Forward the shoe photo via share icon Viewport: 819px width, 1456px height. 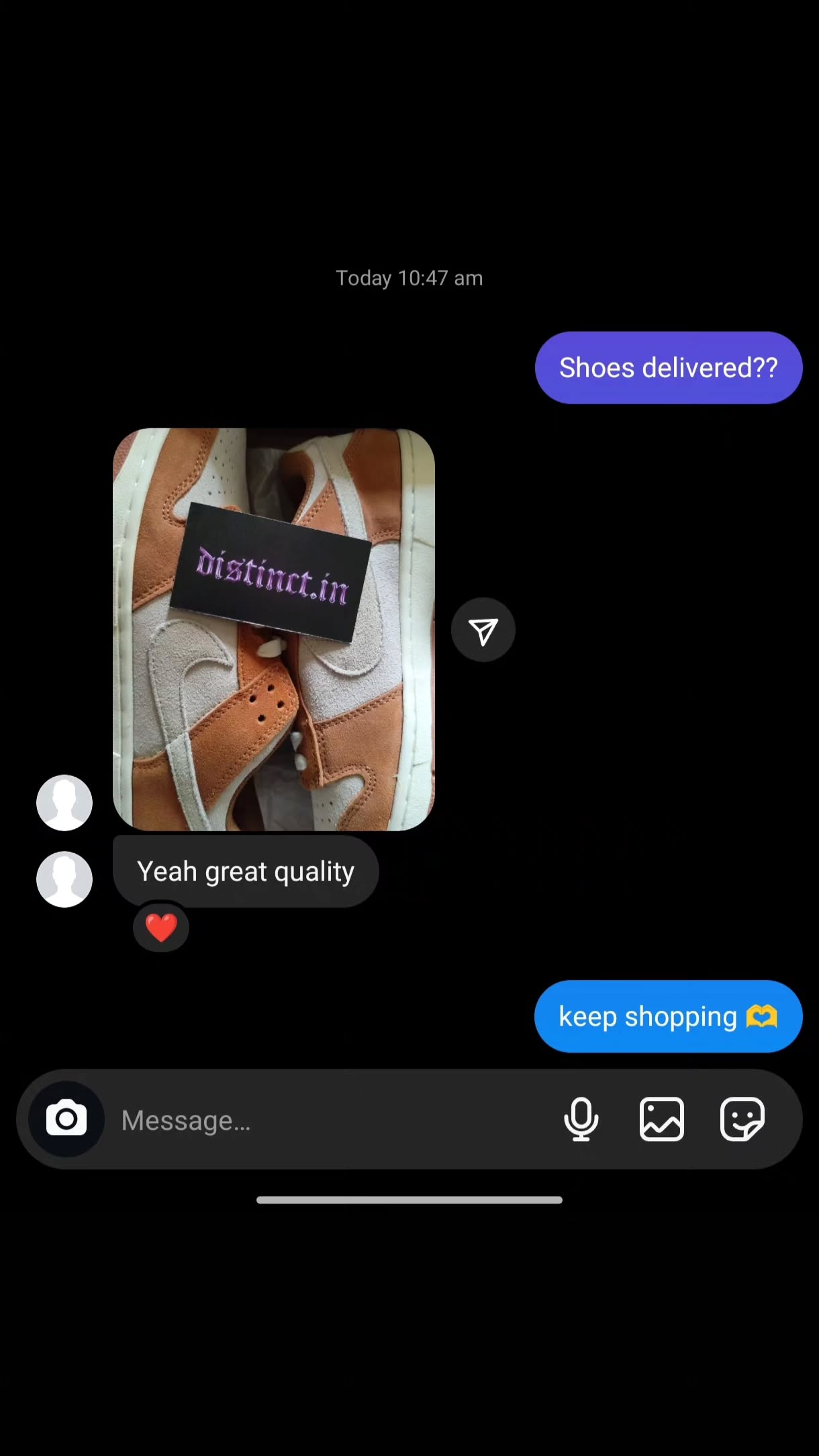pos(483,630)
